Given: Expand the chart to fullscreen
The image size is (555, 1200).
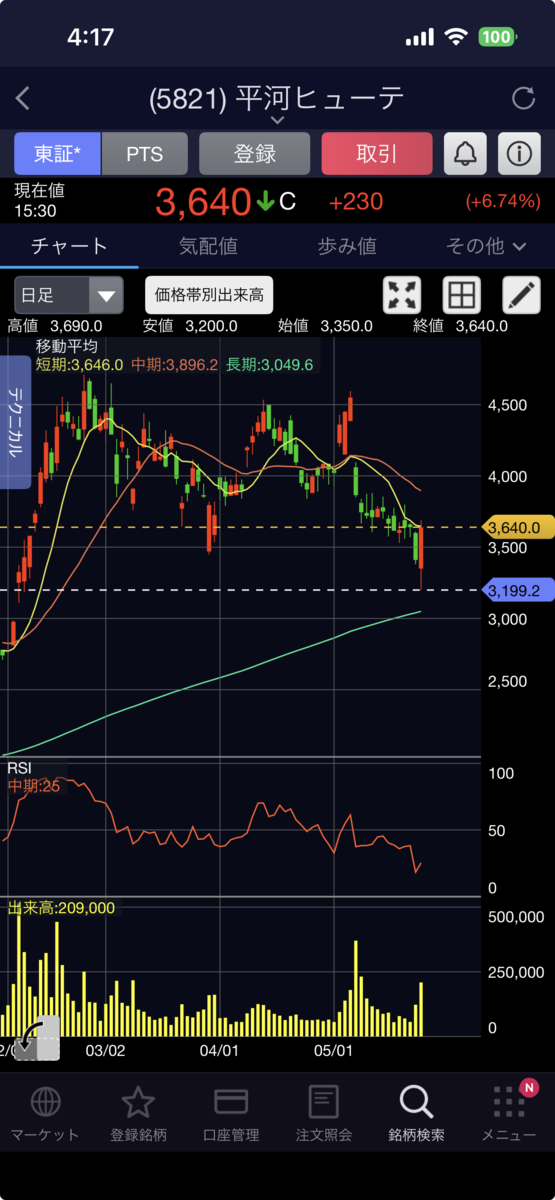Looking at the screenshot, I should [403, 295].
